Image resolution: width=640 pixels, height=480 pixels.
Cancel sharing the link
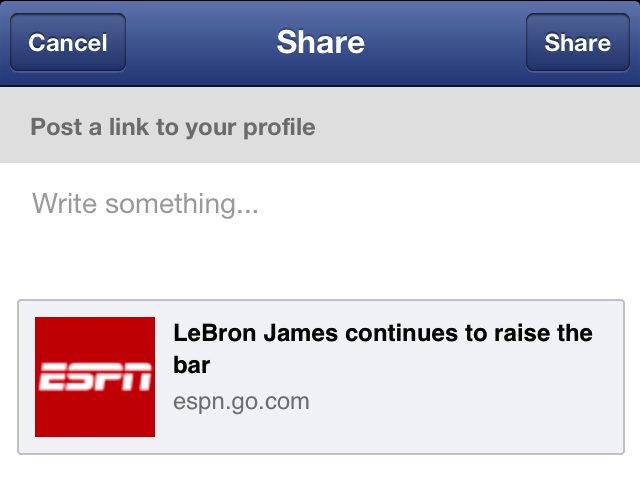click(x=68, y=43)
